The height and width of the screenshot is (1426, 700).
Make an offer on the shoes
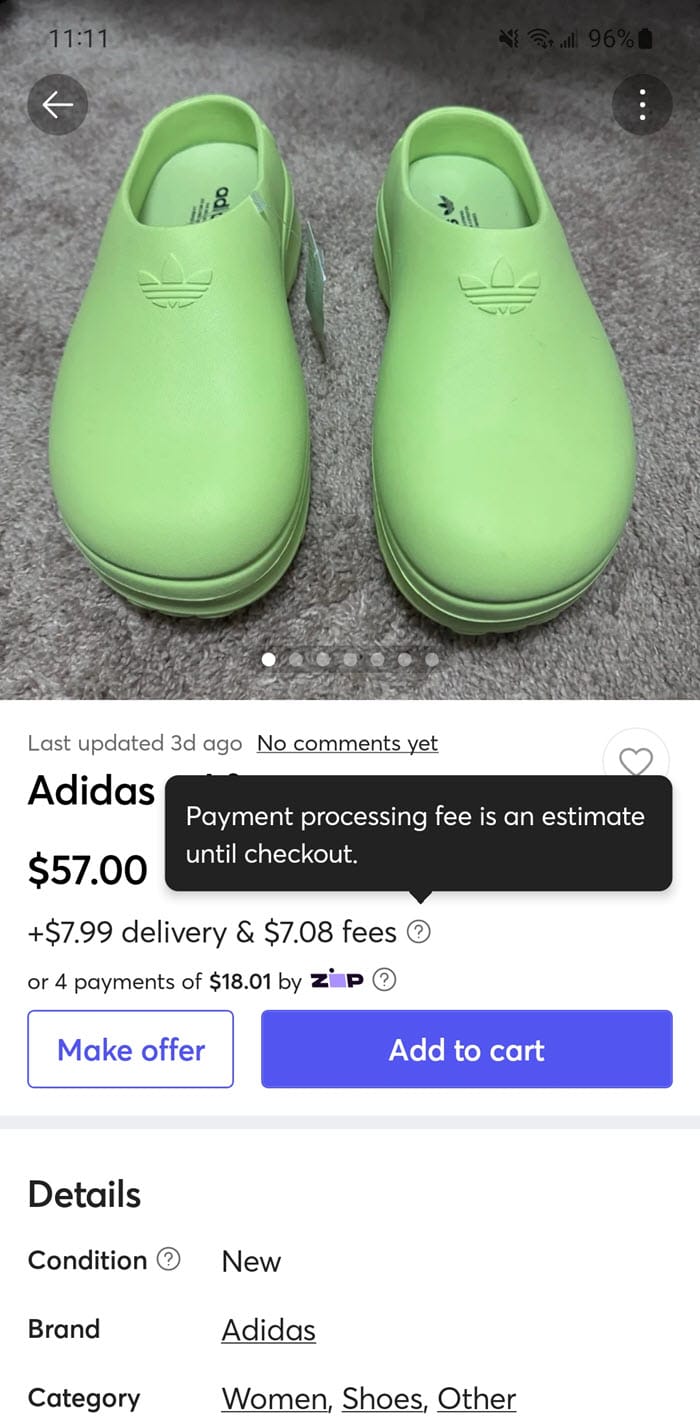coord(131,1049)
